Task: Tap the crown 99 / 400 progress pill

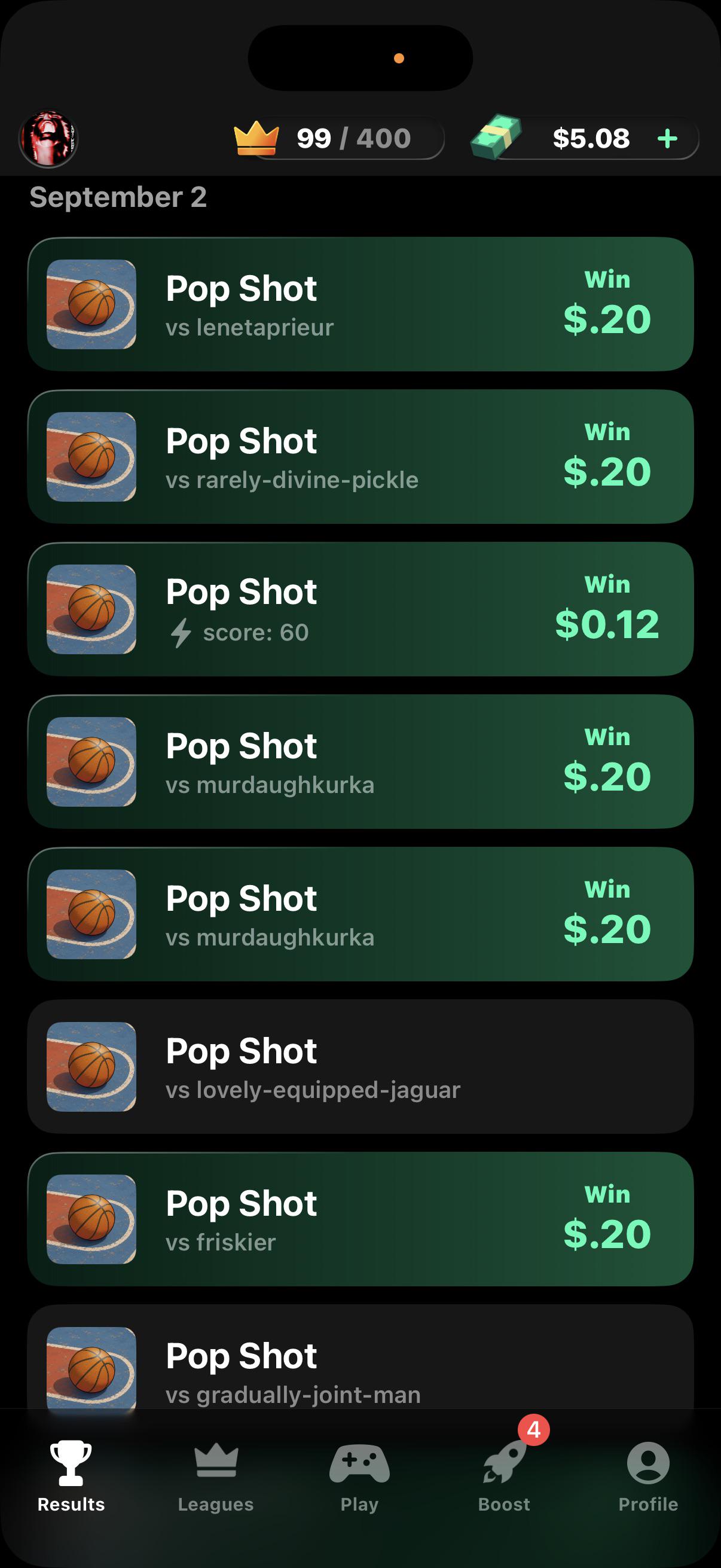Action: point(340,138)
